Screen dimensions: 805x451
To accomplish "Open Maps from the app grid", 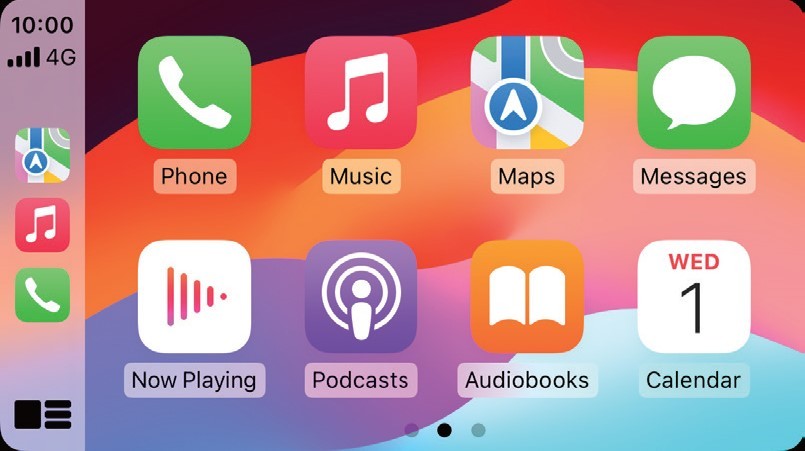I will [x=527, y=92].
